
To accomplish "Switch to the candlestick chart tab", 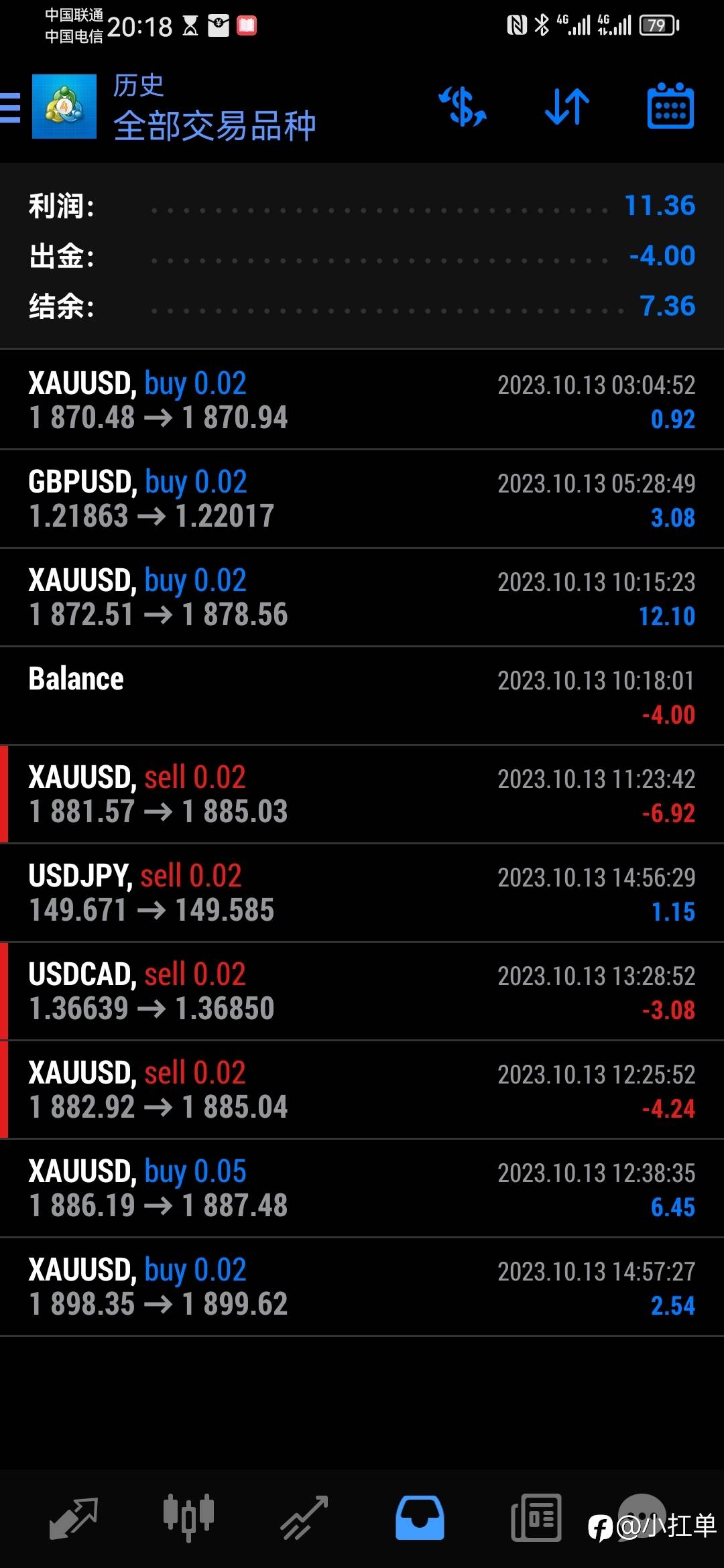I will [188, 1518].
